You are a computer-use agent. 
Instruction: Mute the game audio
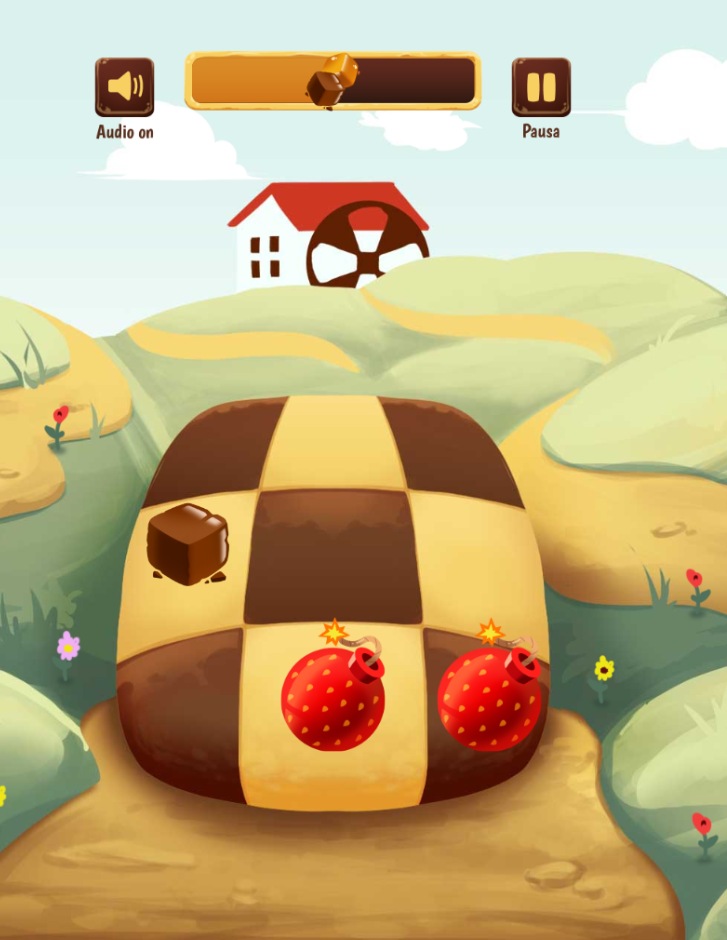coord(124,86)
